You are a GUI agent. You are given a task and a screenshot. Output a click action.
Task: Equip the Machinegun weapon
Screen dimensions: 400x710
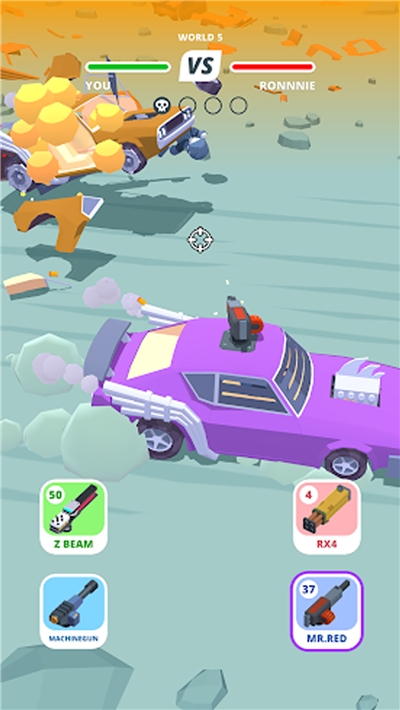point(73,611)
